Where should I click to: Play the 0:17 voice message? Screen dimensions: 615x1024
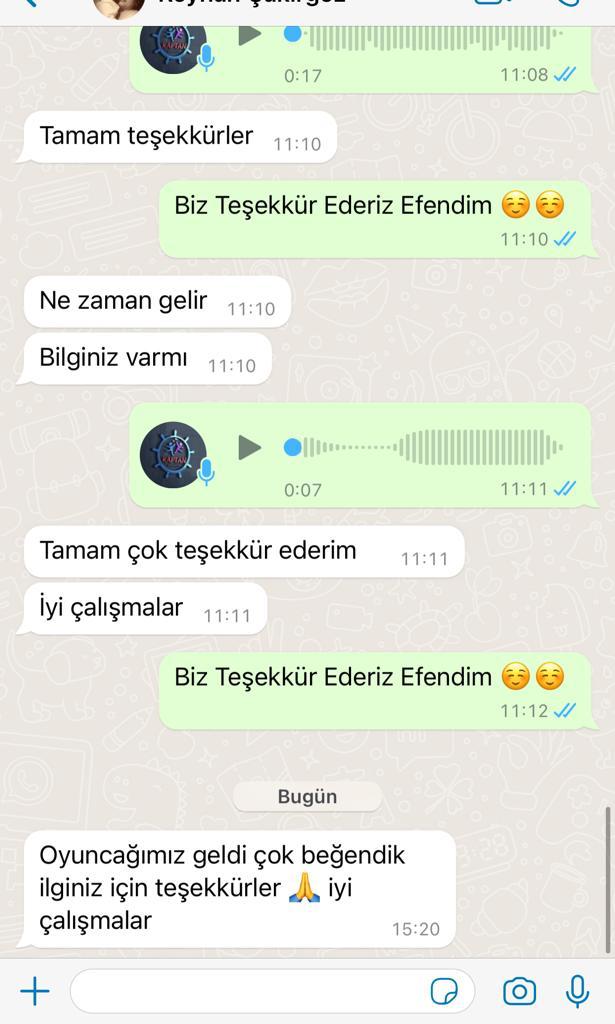[250, 34]
